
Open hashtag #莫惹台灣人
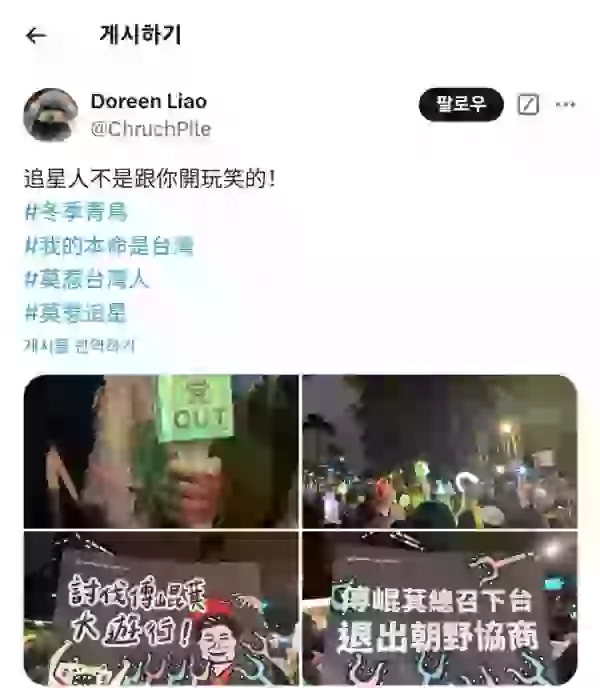click(x=86, y=280)
